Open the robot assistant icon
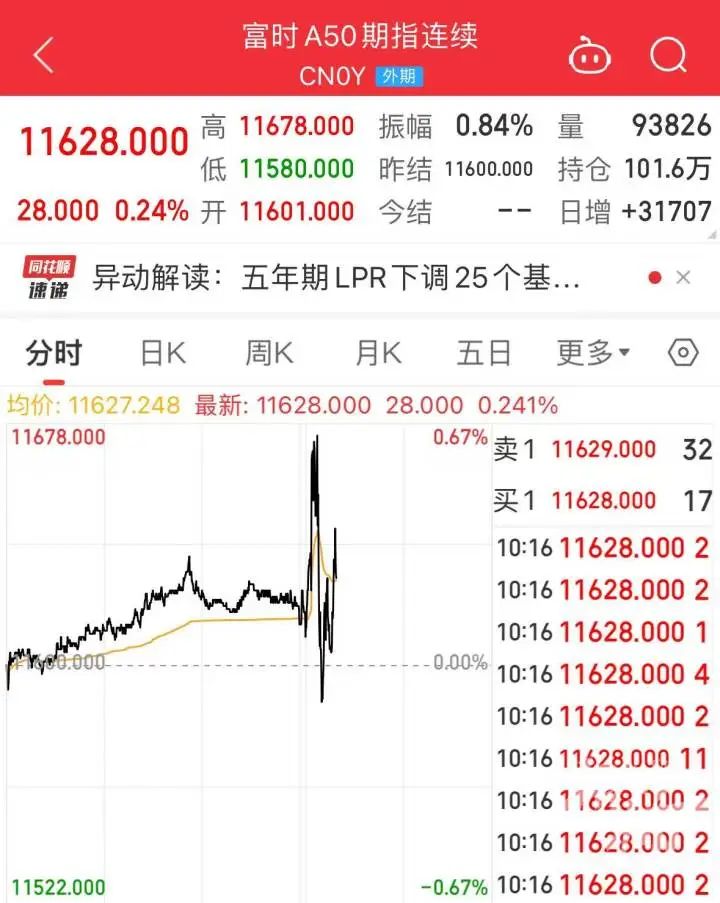The image size is (720, 903). point(590,57)
